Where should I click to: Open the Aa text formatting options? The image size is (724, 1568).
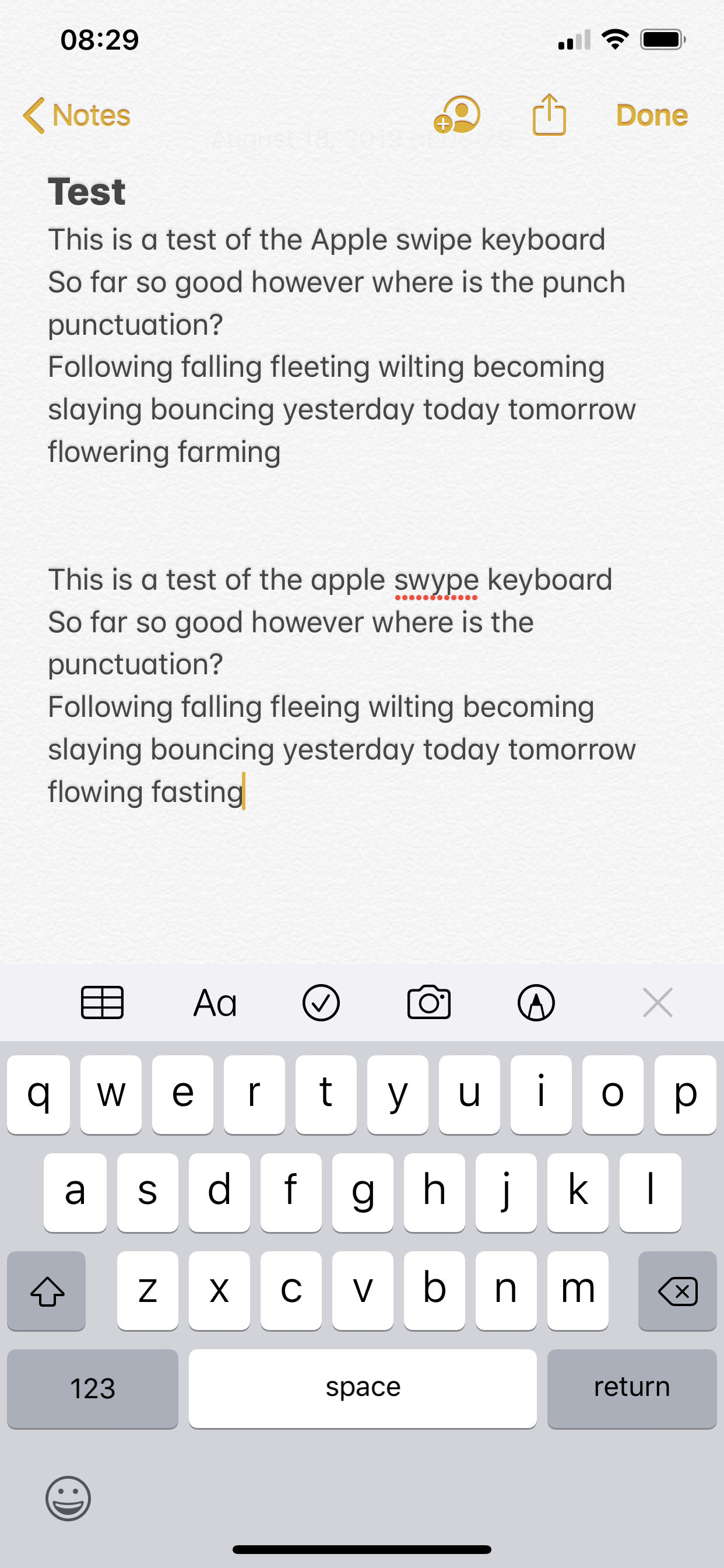(215, 1003)
